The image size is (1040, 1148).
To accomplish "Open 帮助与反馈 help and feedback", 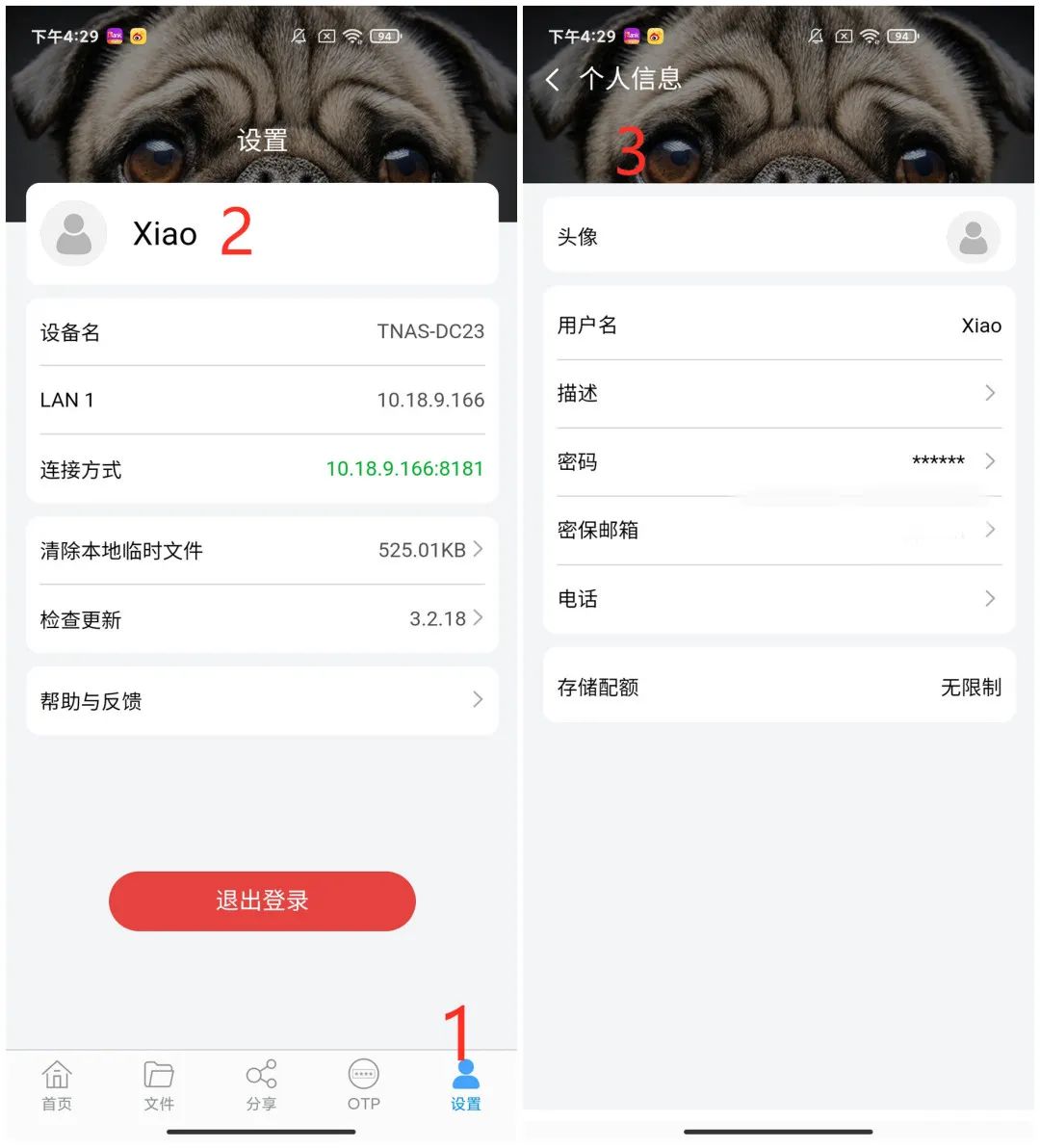I will click(x=262, y=700).
